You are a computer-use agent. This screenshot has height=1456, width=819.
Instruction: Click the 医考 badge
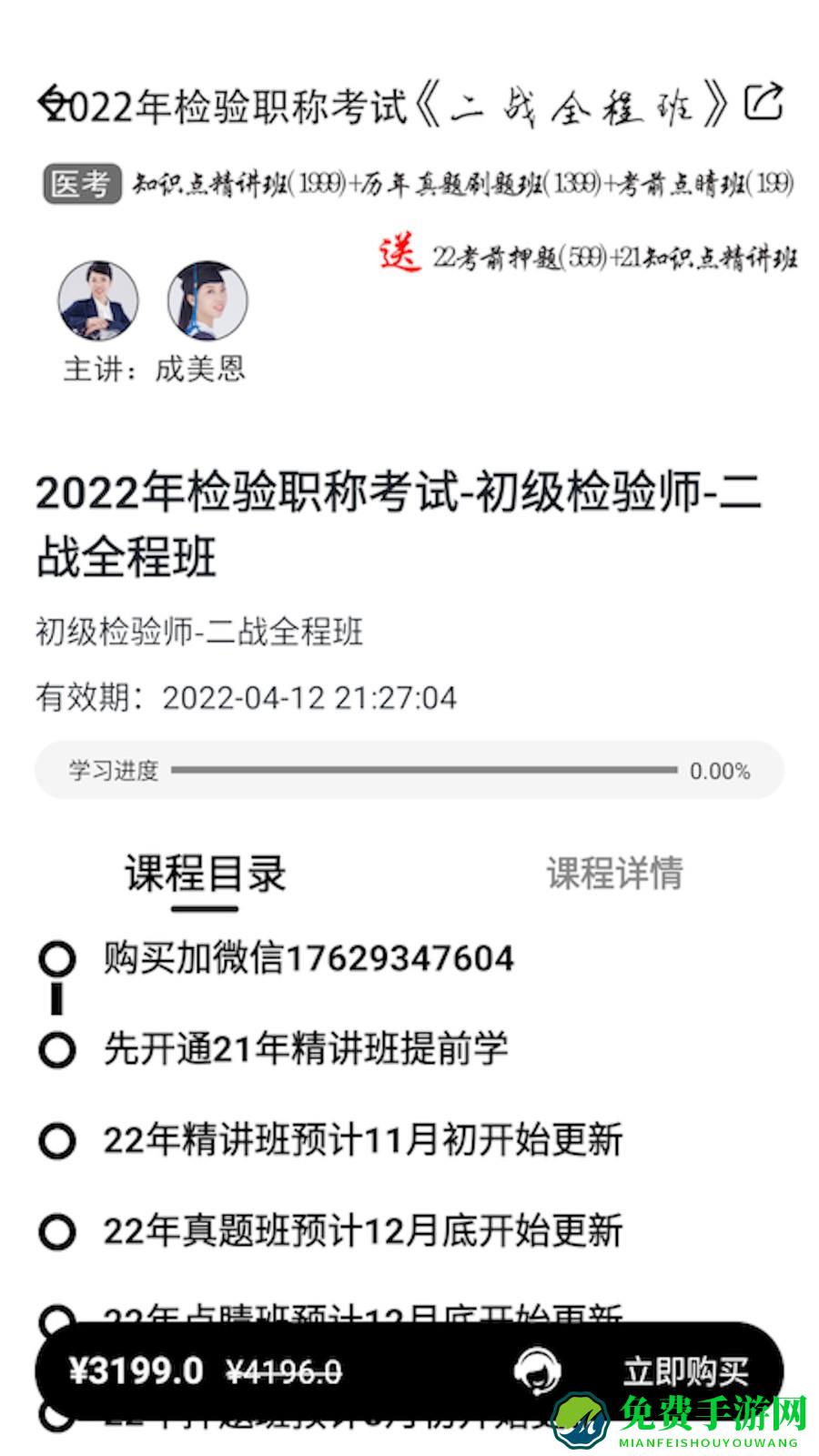pyautogui.click(x=83, y=181)
